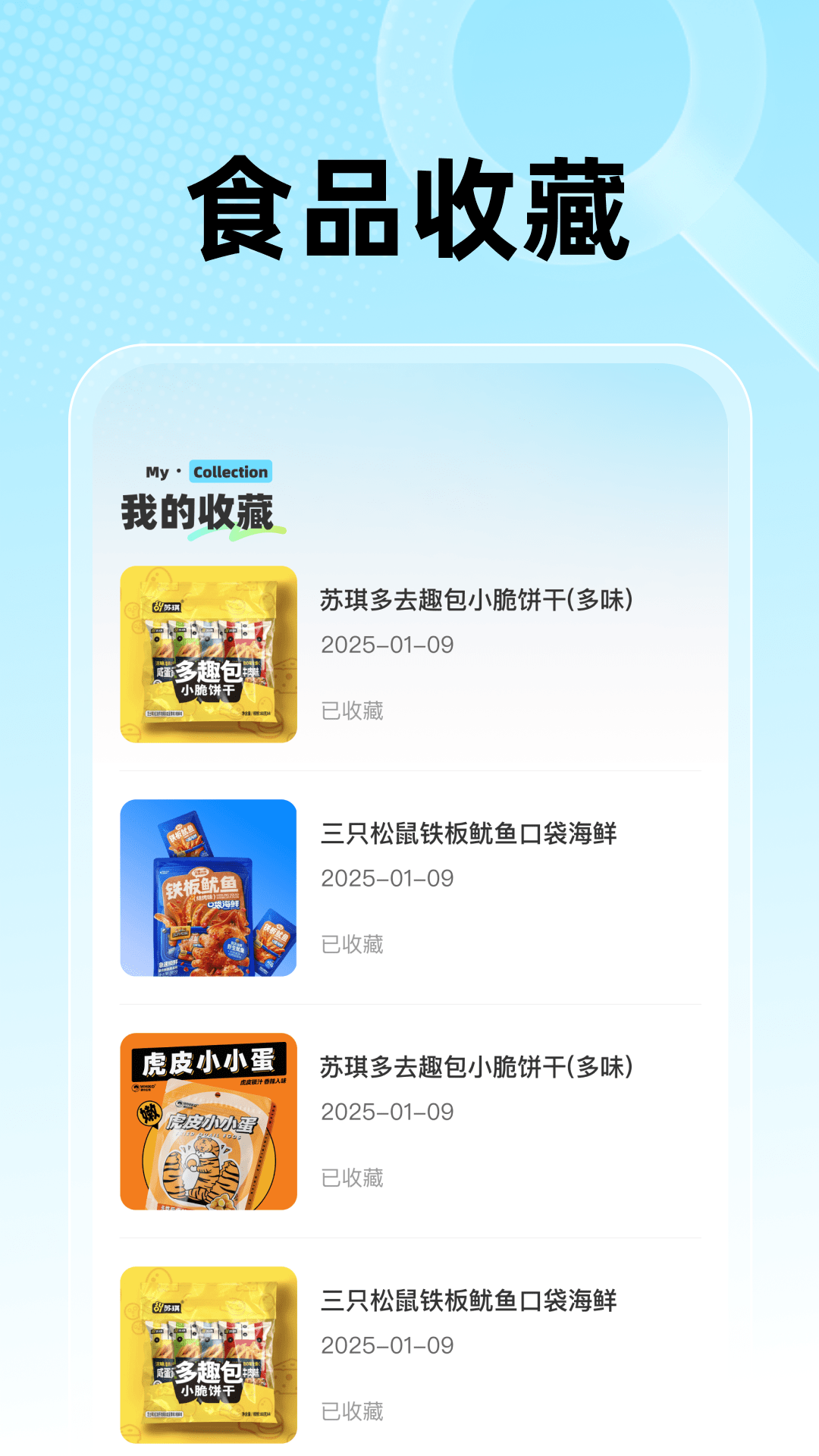Image resolution: width=819 pixels, height=1456 pixels.
Task: Tap the 食品收藏 page title
Action: click(409, 206)
